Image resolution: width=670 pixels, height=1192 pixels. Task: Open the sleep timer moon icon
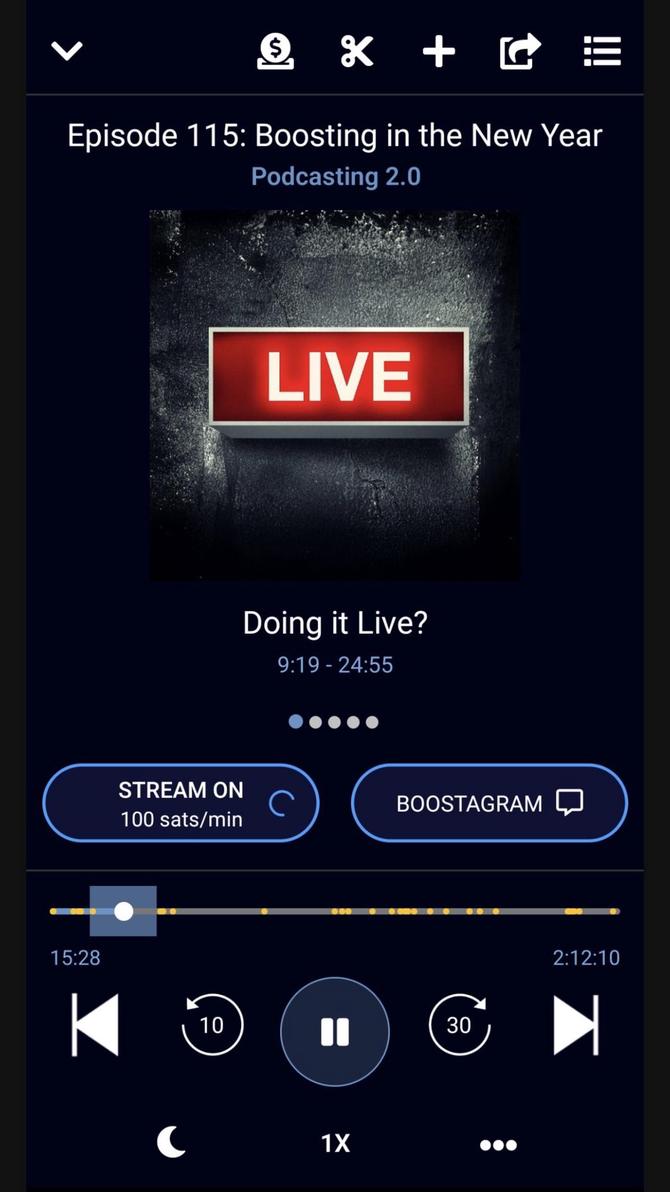(x=172, y=1142)
